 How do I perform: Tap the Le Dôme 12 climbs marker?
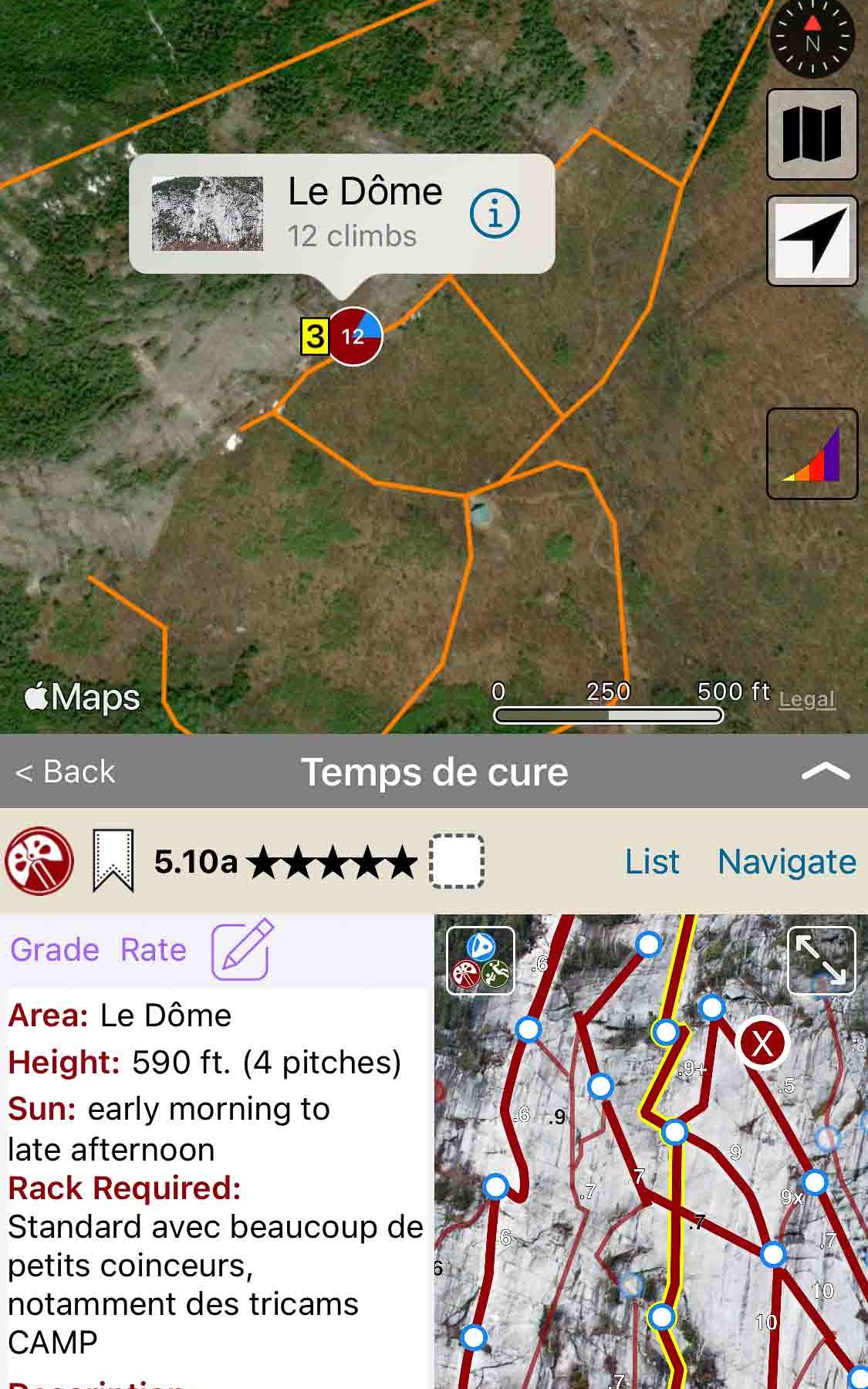[354, 336]
